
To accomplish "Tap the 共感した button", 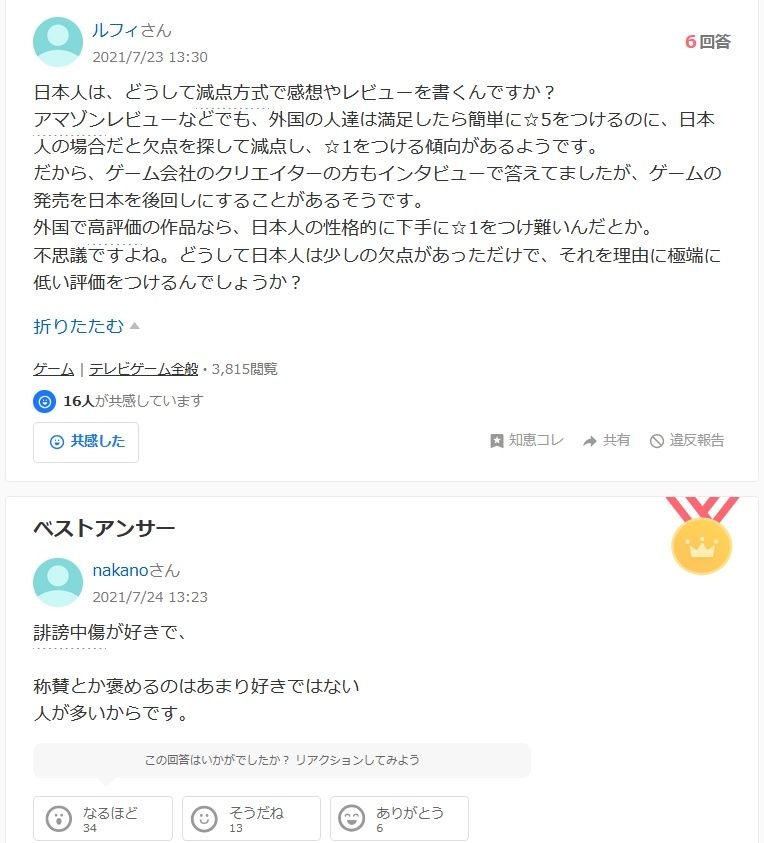I will 86,442.
